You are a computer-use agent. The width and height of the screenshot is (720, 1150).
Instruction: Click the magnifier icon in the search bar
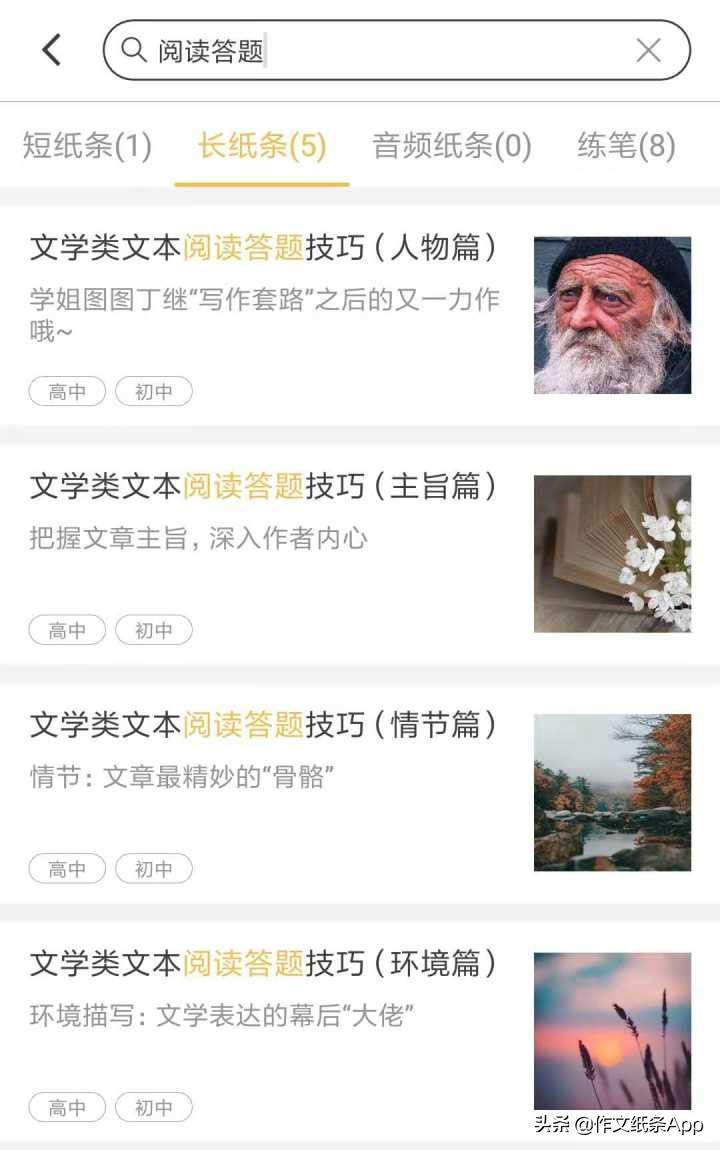tap(133, 49)
